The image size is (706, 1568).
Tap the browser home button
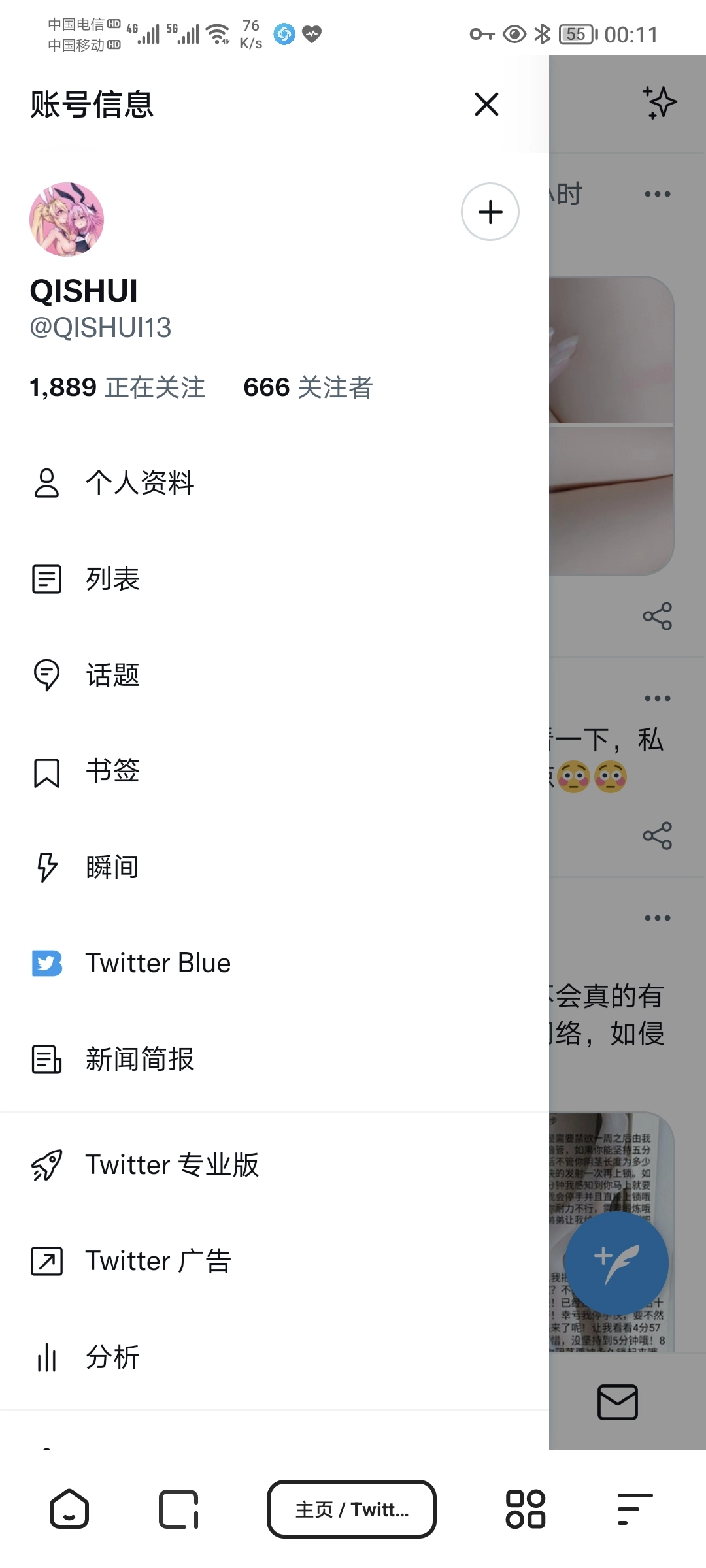coord(69,1509)
